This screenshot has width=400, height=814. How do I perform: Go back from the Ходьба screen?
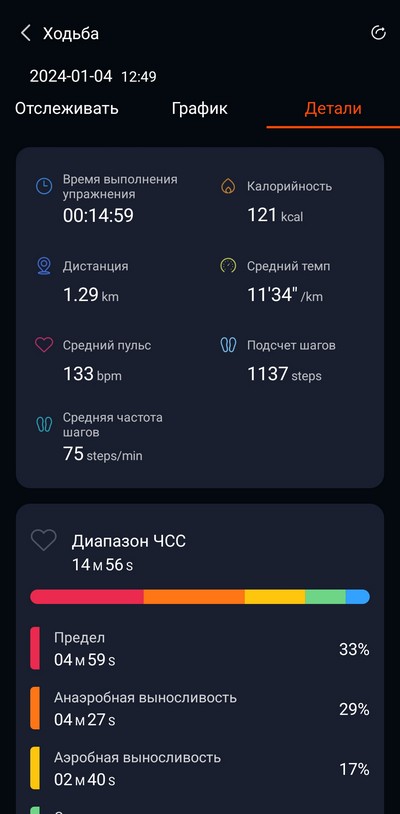(25, 34)
